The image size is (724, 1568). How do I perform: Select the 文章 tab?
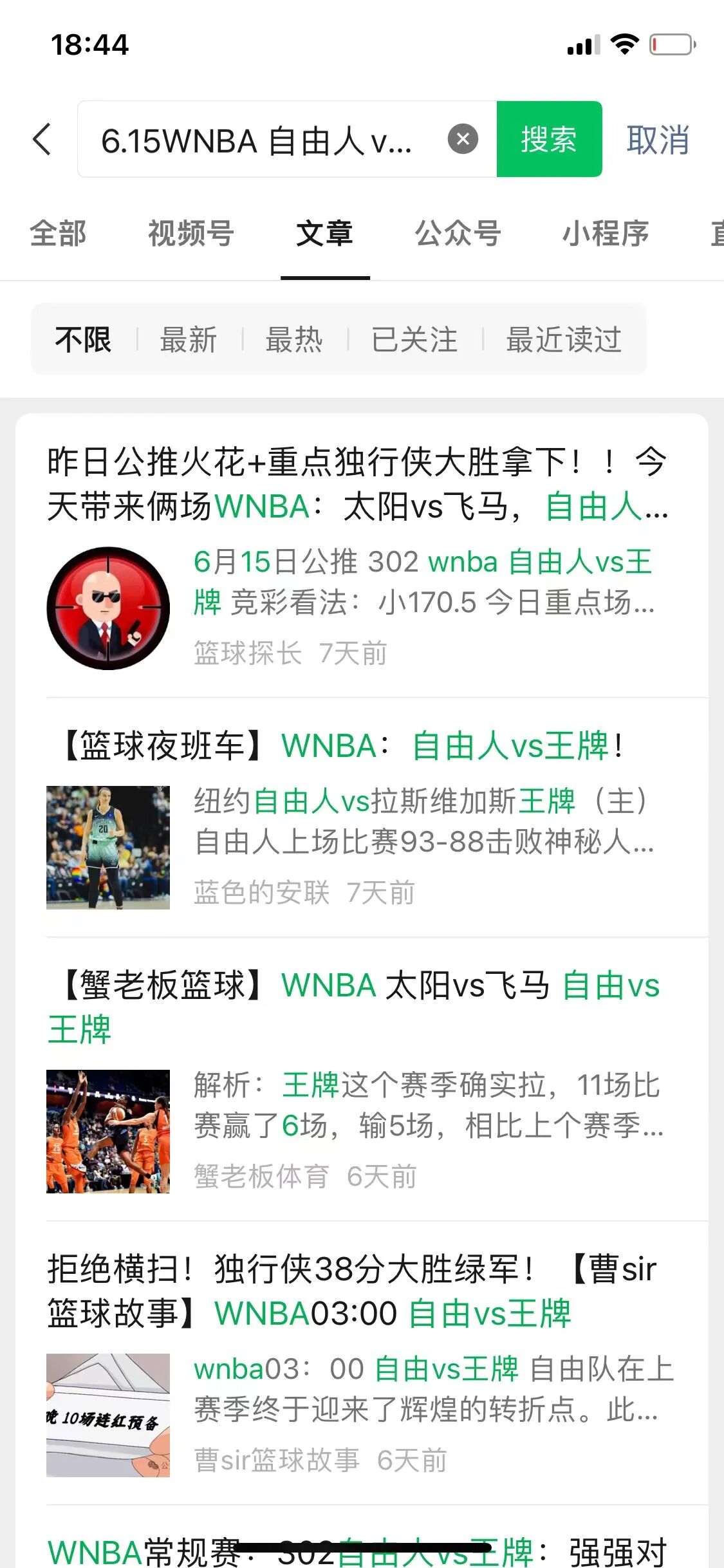324,233
